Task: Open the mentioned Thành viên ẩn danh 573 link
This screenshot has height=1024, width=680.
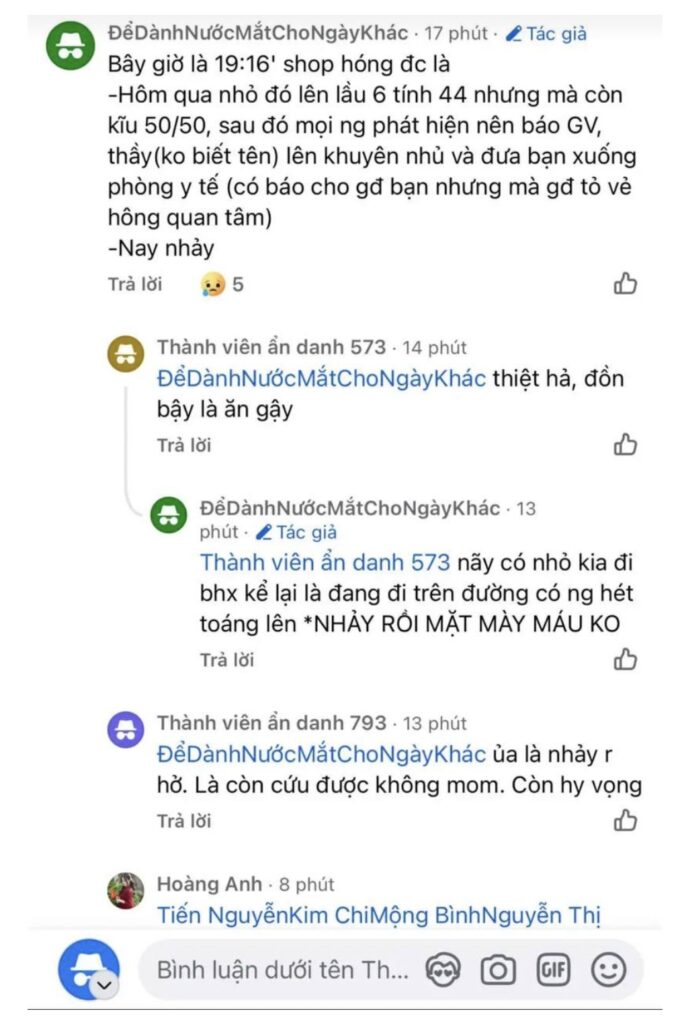Action: 325,562
